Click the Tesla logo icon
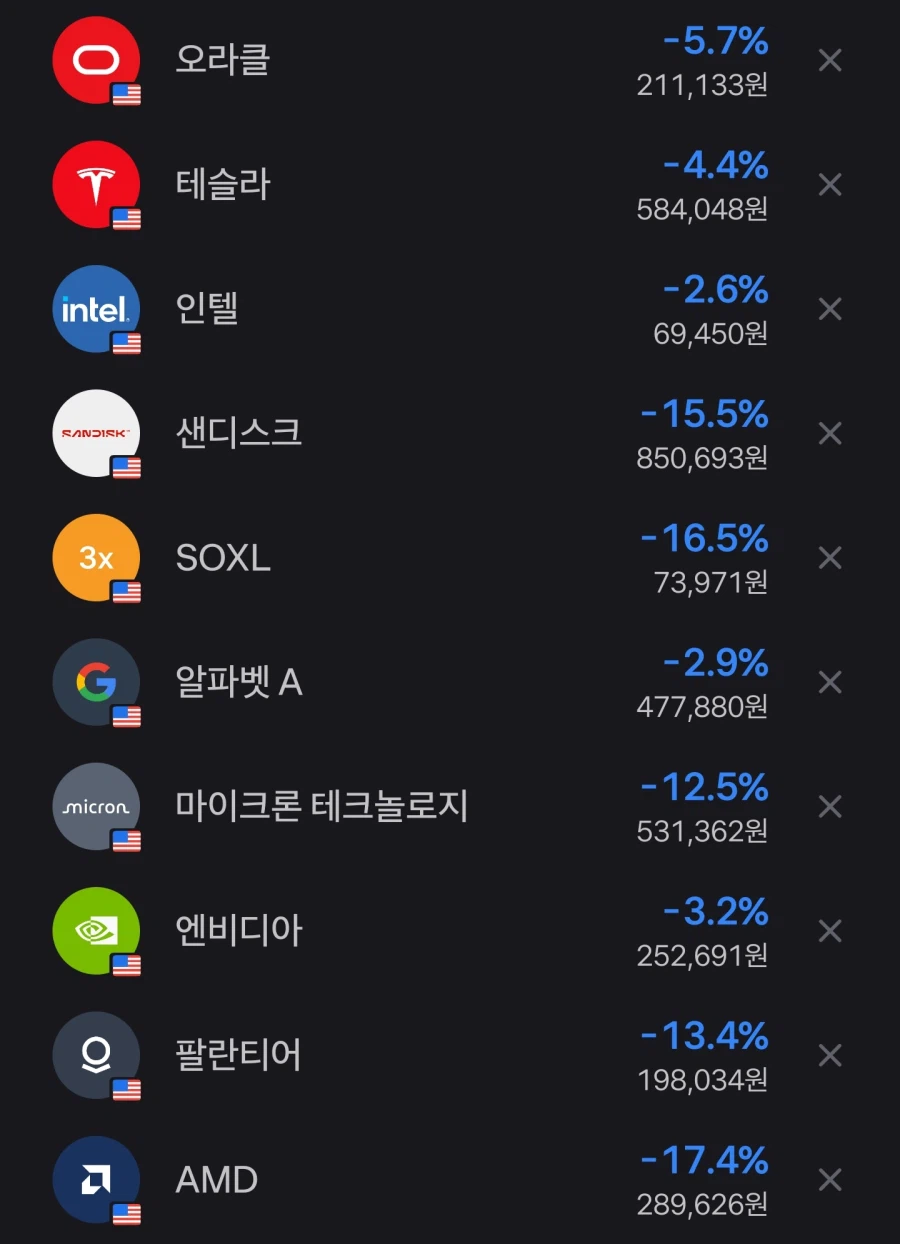Image resolution: width=900 pixels, height=1244 pixels. coord(95,184)
